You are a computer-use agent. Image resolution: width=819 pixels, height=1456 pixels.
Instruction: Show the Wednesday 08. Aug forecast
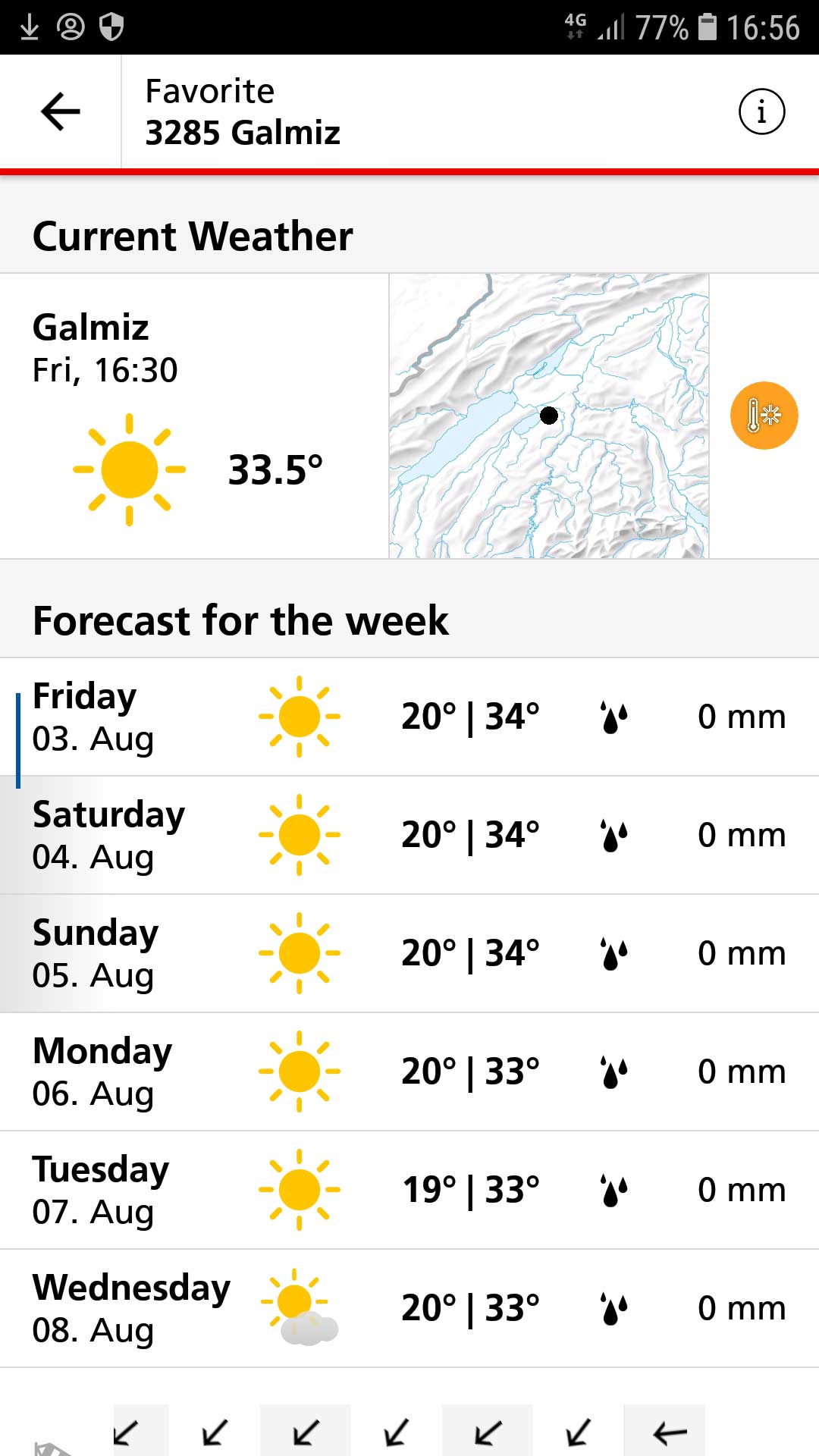[409, 1309]
